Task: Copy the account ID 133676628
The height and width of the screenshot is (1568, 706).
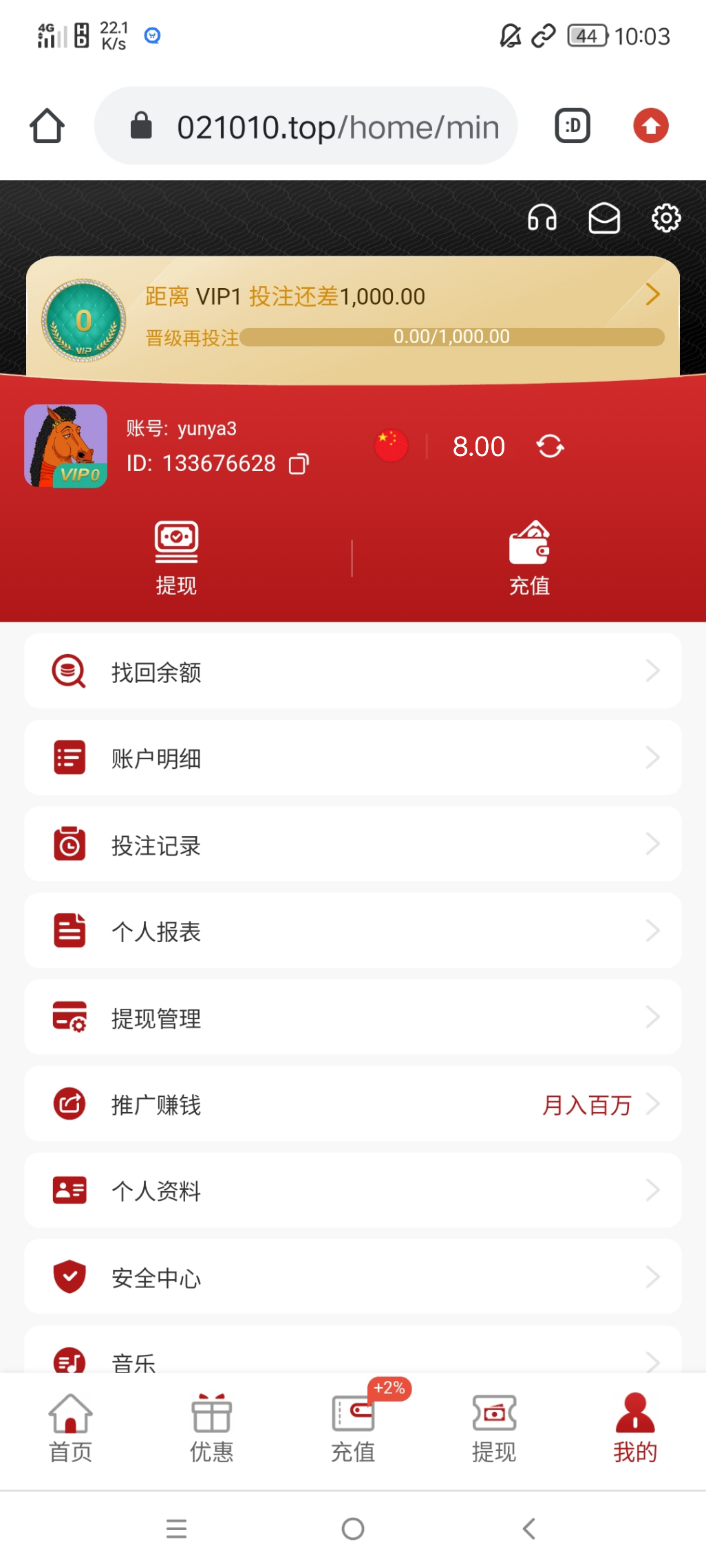Action: [299, 464]
